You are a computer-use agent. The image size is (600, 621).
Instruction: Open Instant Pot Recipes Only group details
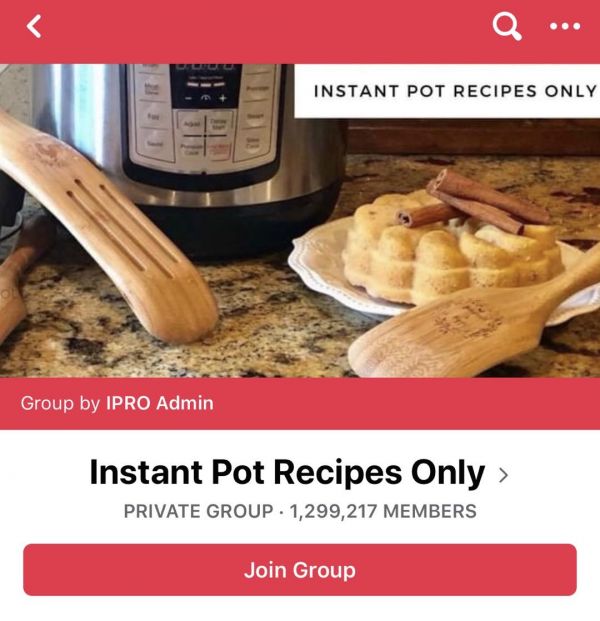[299, 472]
